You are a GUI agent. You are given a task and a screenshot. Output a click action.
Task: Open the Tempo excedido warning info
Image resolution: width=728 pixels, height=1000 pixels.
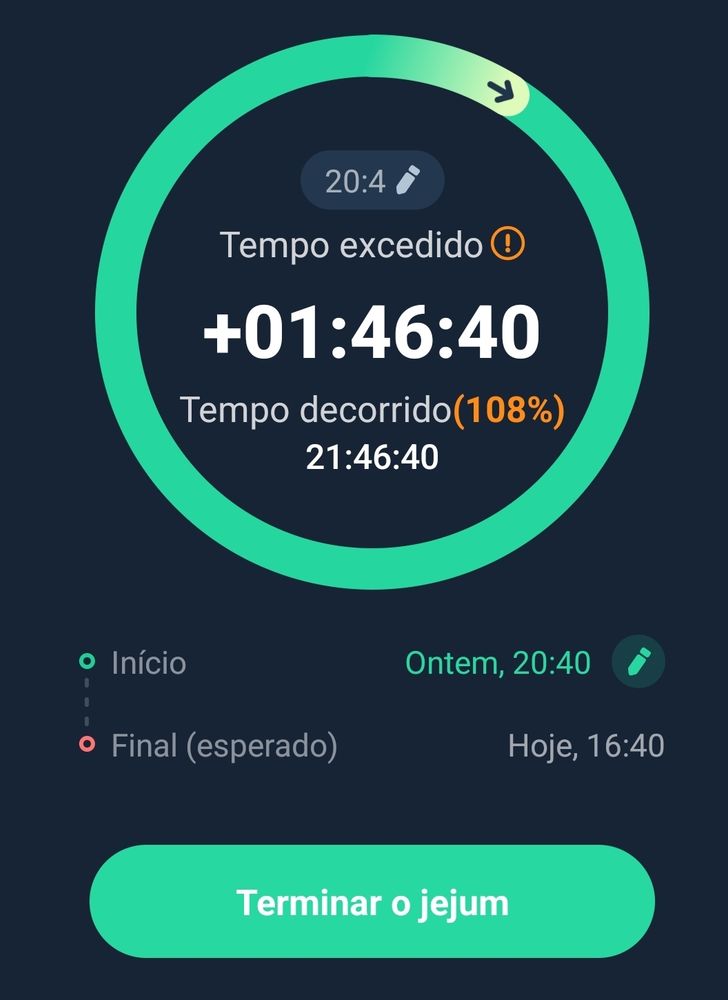508,244
